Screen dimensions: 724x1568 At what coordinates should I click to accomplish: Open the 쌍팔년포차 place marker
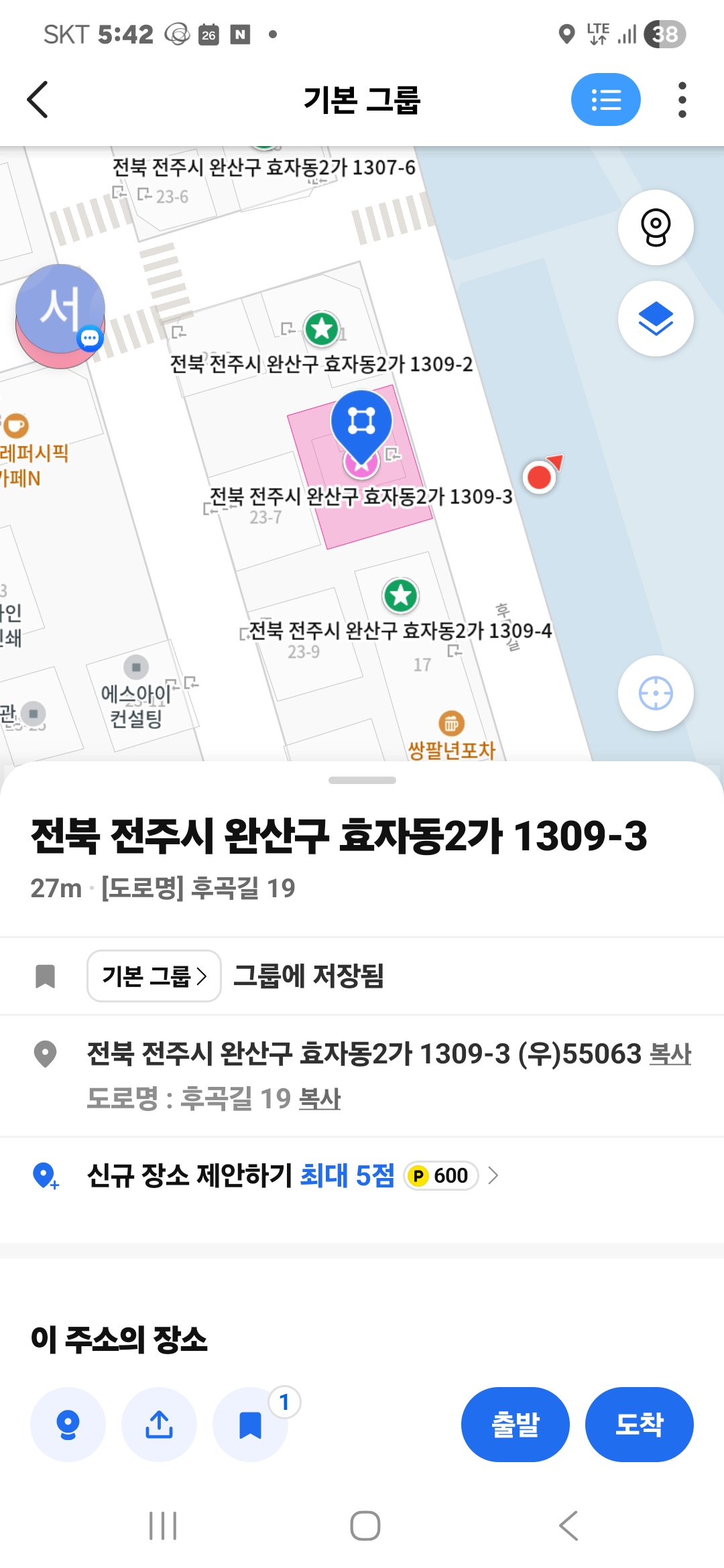click(x=451, y=725)
